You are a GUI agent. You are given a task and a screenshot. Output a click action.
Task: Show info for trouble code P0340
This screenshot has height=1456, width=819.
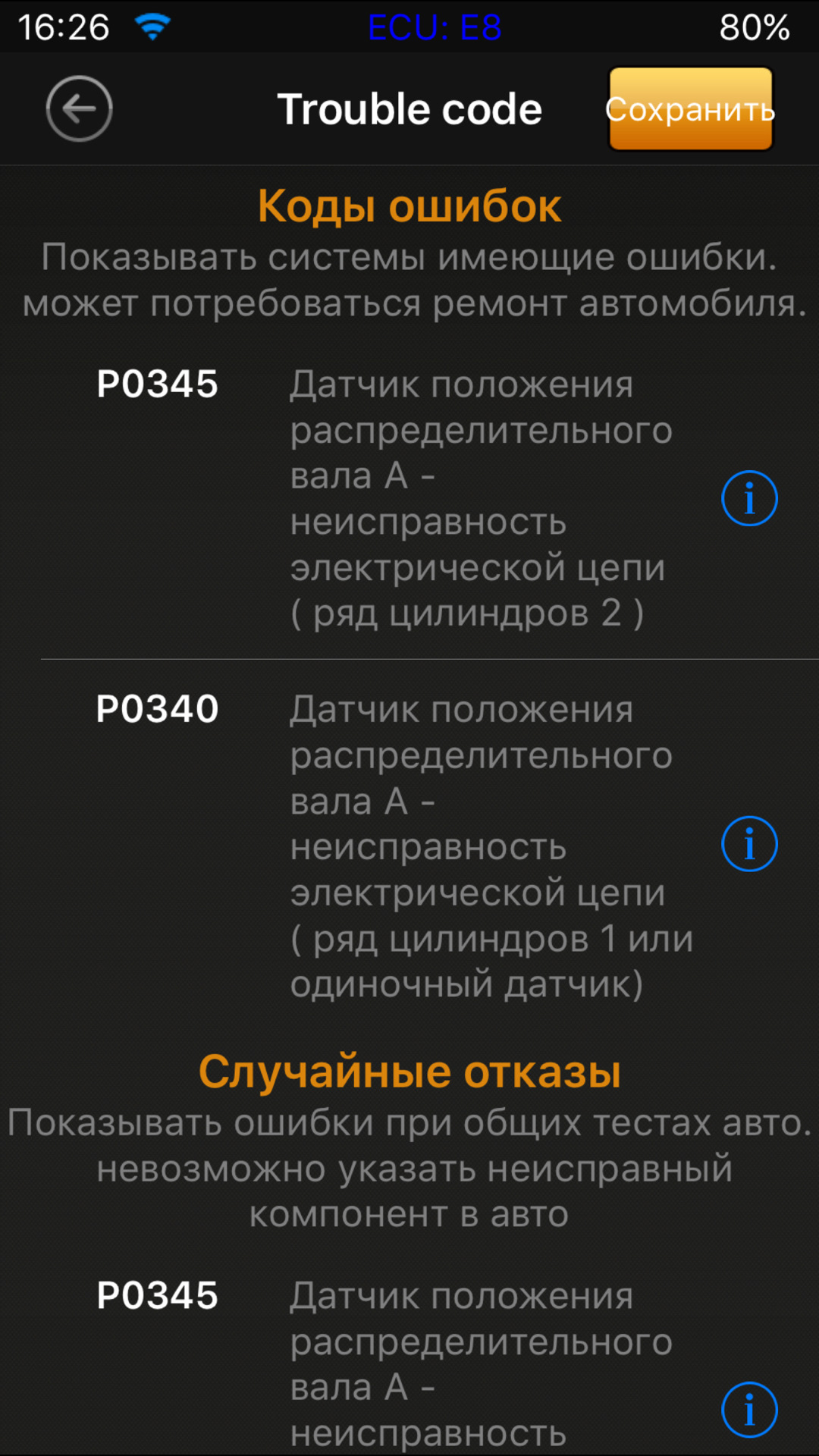749,843
